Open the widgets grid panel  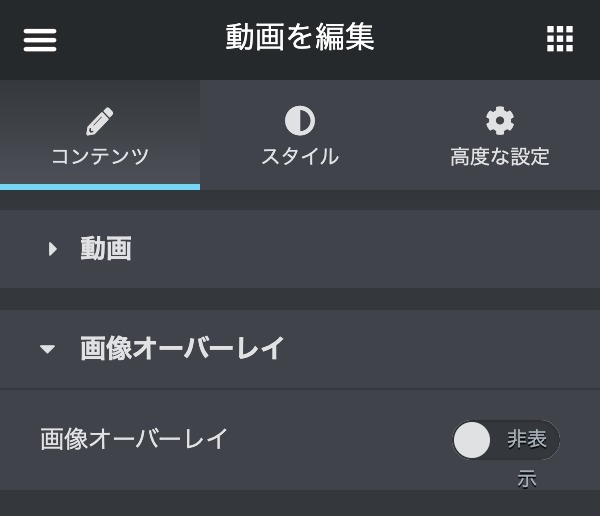[x=560, y=39]
